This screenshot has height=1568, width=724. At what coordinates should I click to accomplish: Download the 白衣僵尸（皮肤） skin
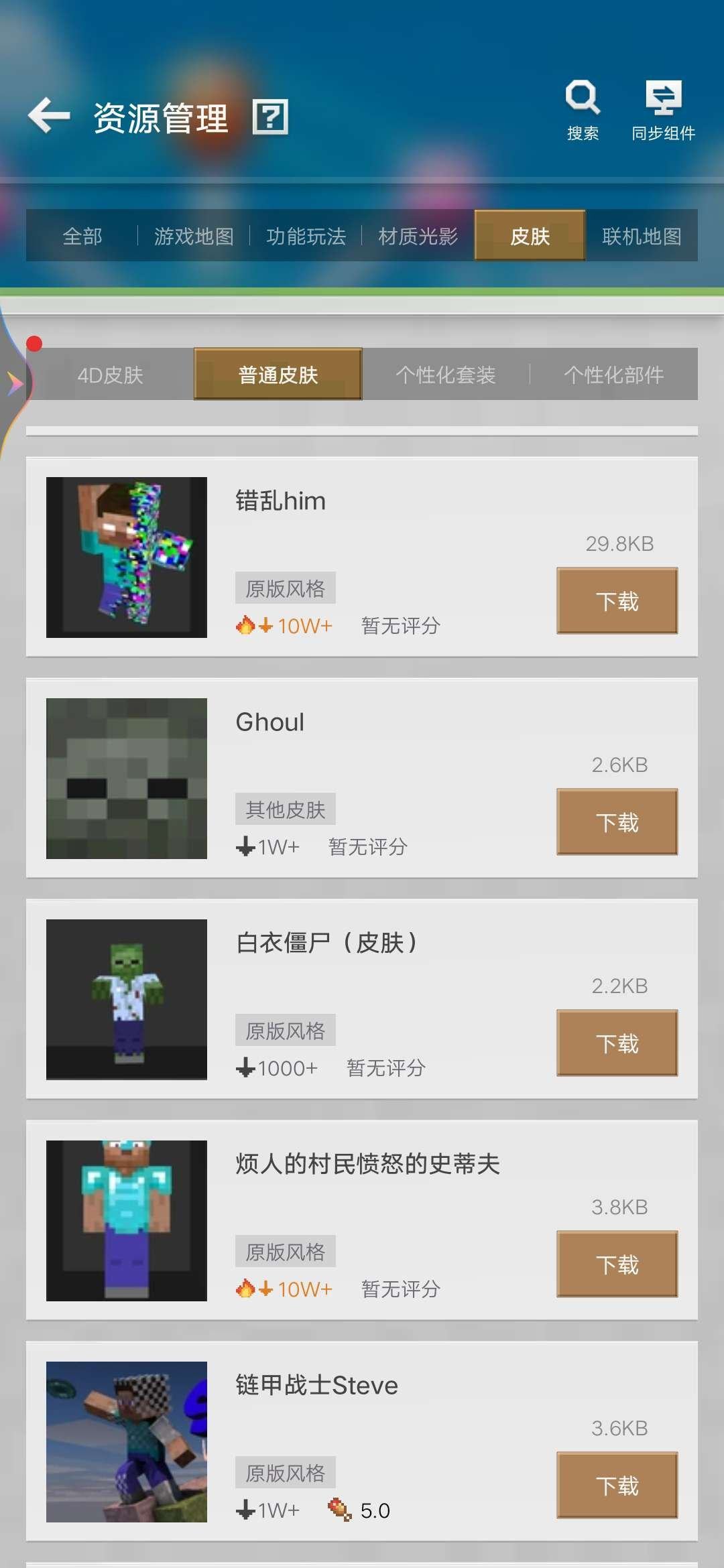617,1043
